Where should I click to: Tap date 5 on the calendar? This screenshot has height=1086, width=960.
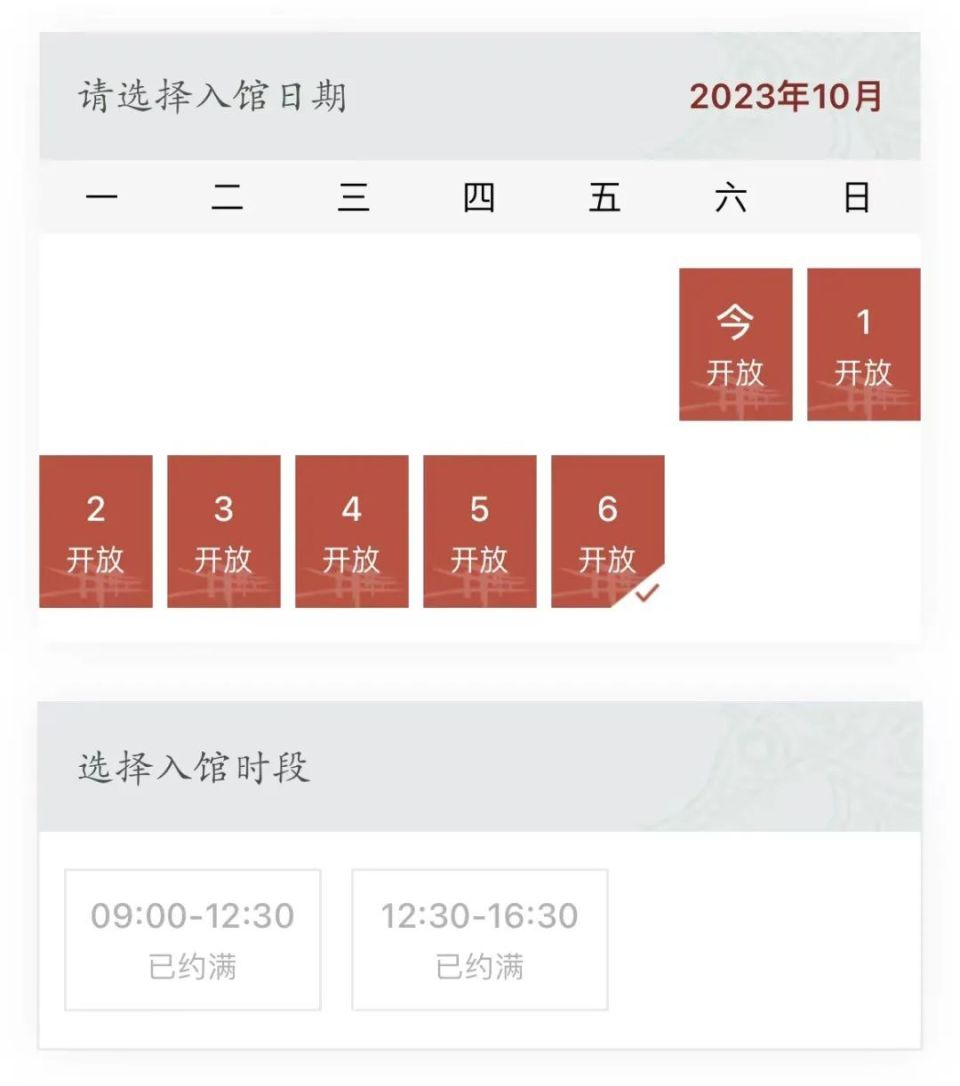tap(480, 531)
